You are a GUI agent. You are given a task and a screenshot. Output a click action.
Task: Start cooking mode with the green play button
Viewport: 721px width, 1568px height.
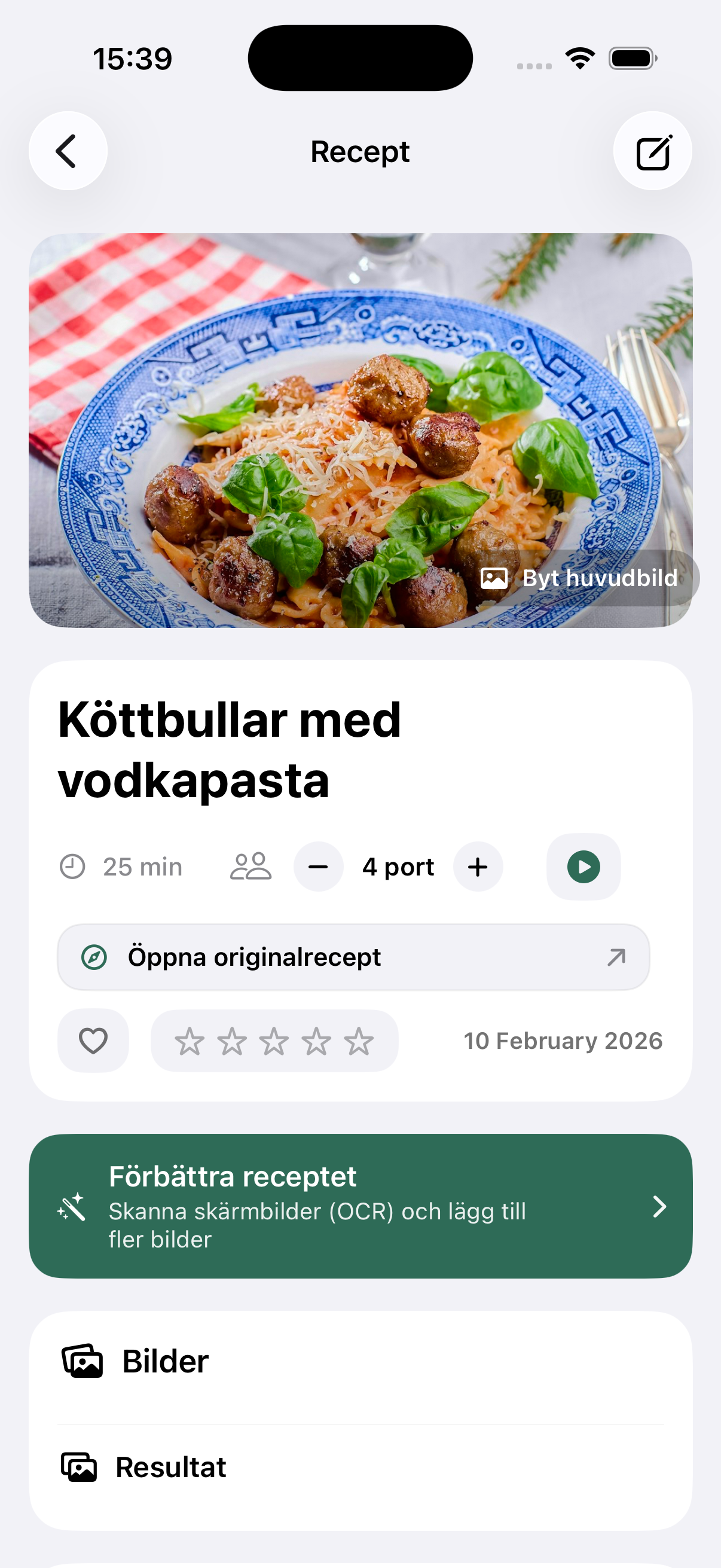pyautogui.click(x=583, y=866)
